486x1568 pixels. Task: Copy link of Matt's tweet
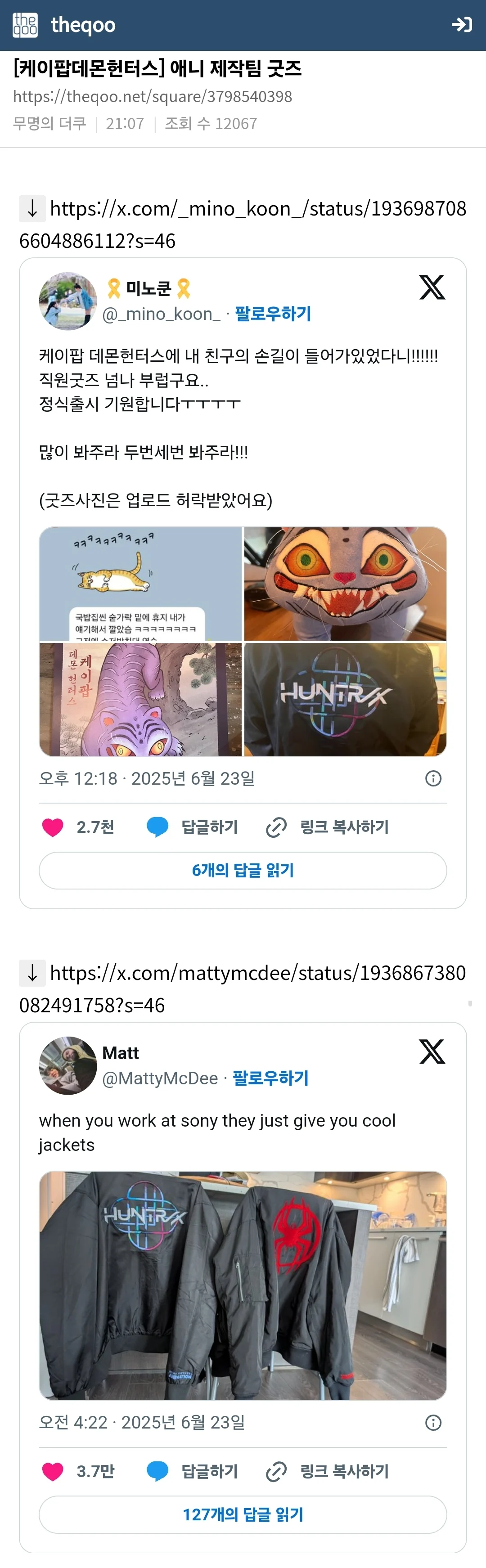[328, 1472]
